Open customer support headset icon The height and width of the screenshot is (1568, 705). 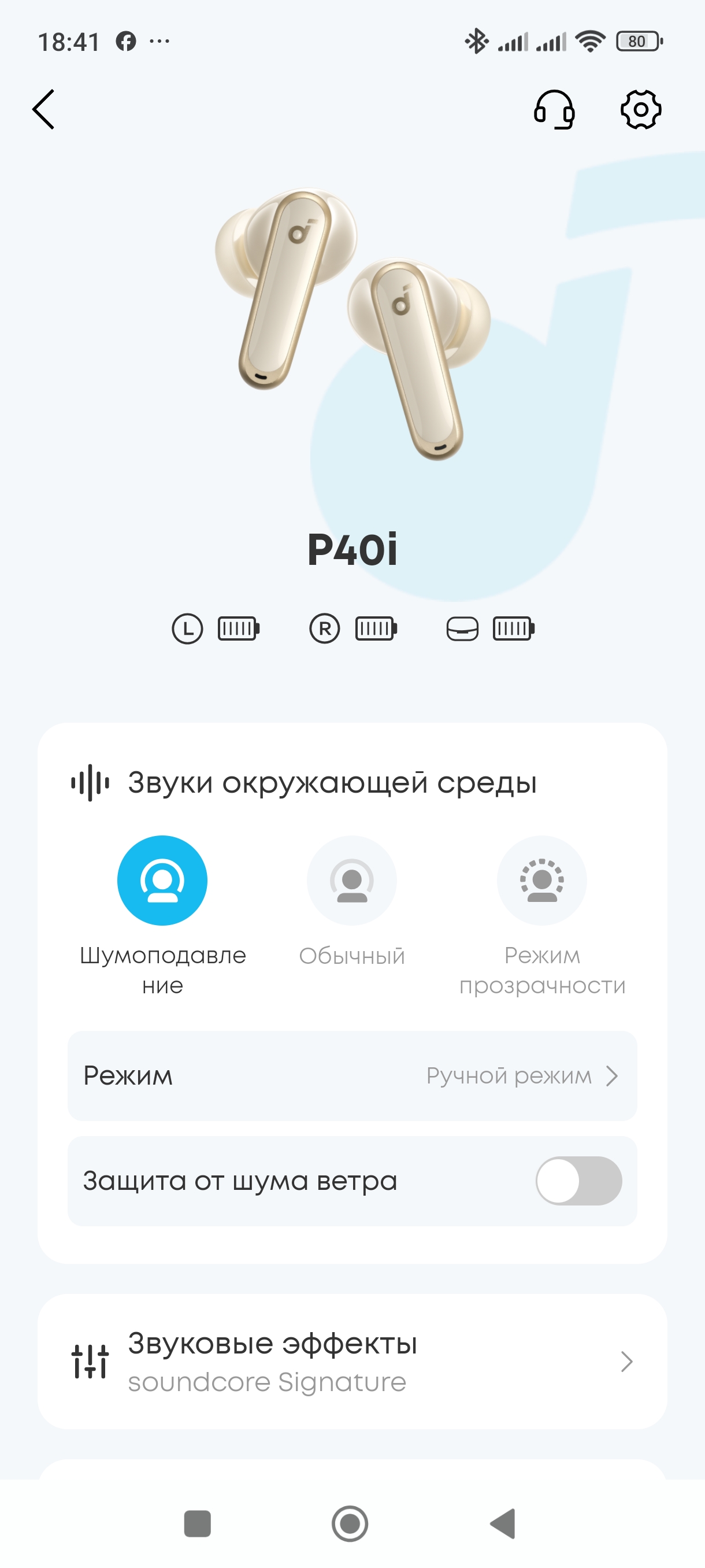click(x=554, y=110)
